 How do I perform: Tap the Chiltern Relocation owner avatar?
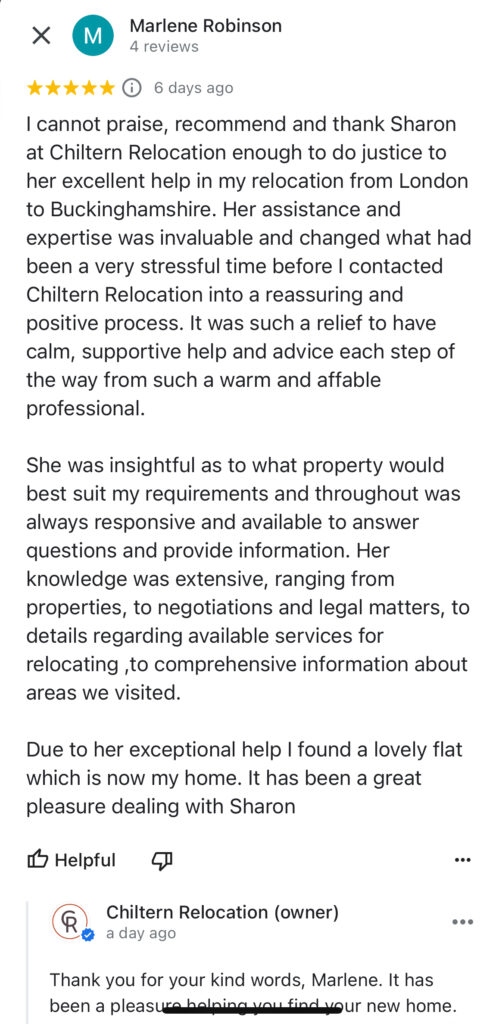71,922
